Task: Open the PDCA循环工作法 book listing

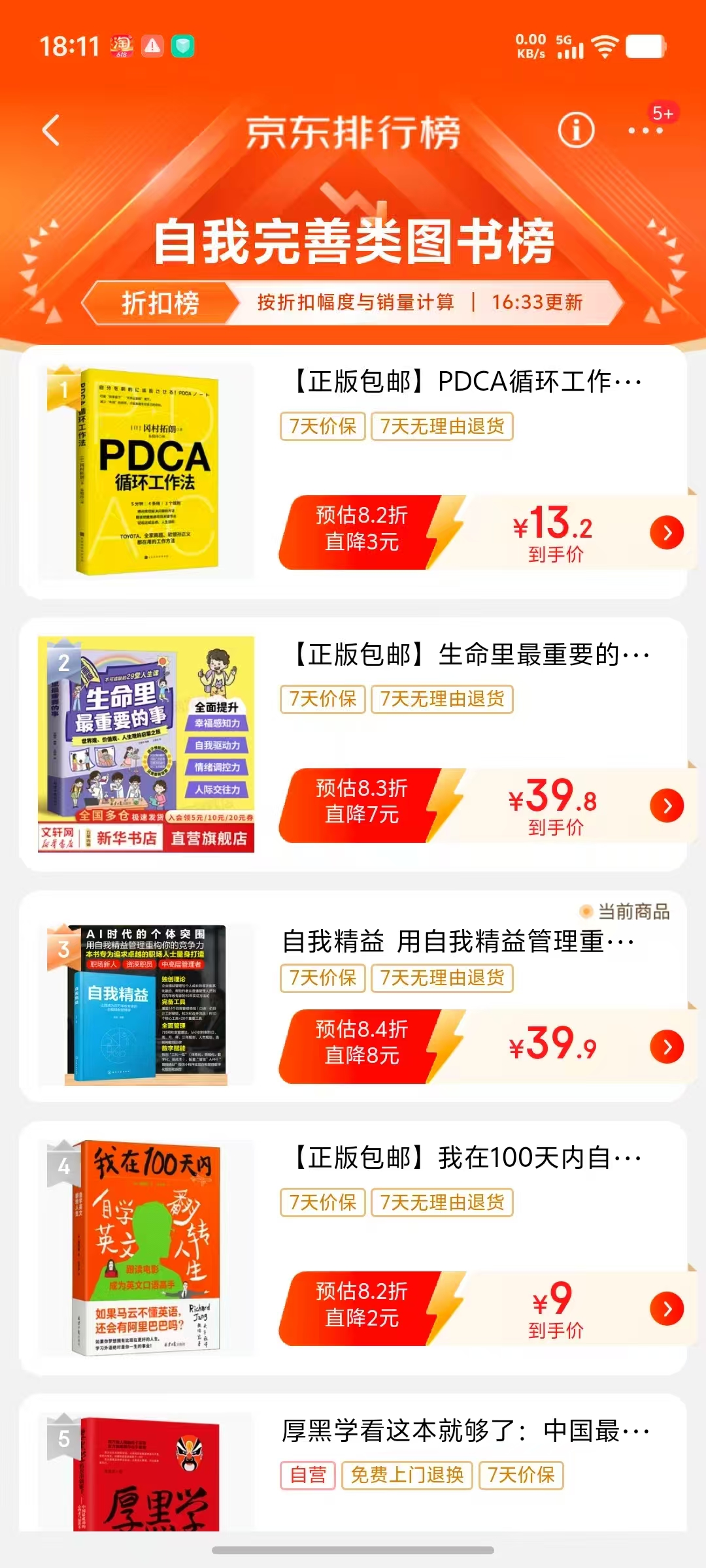Action: (465, 381)
